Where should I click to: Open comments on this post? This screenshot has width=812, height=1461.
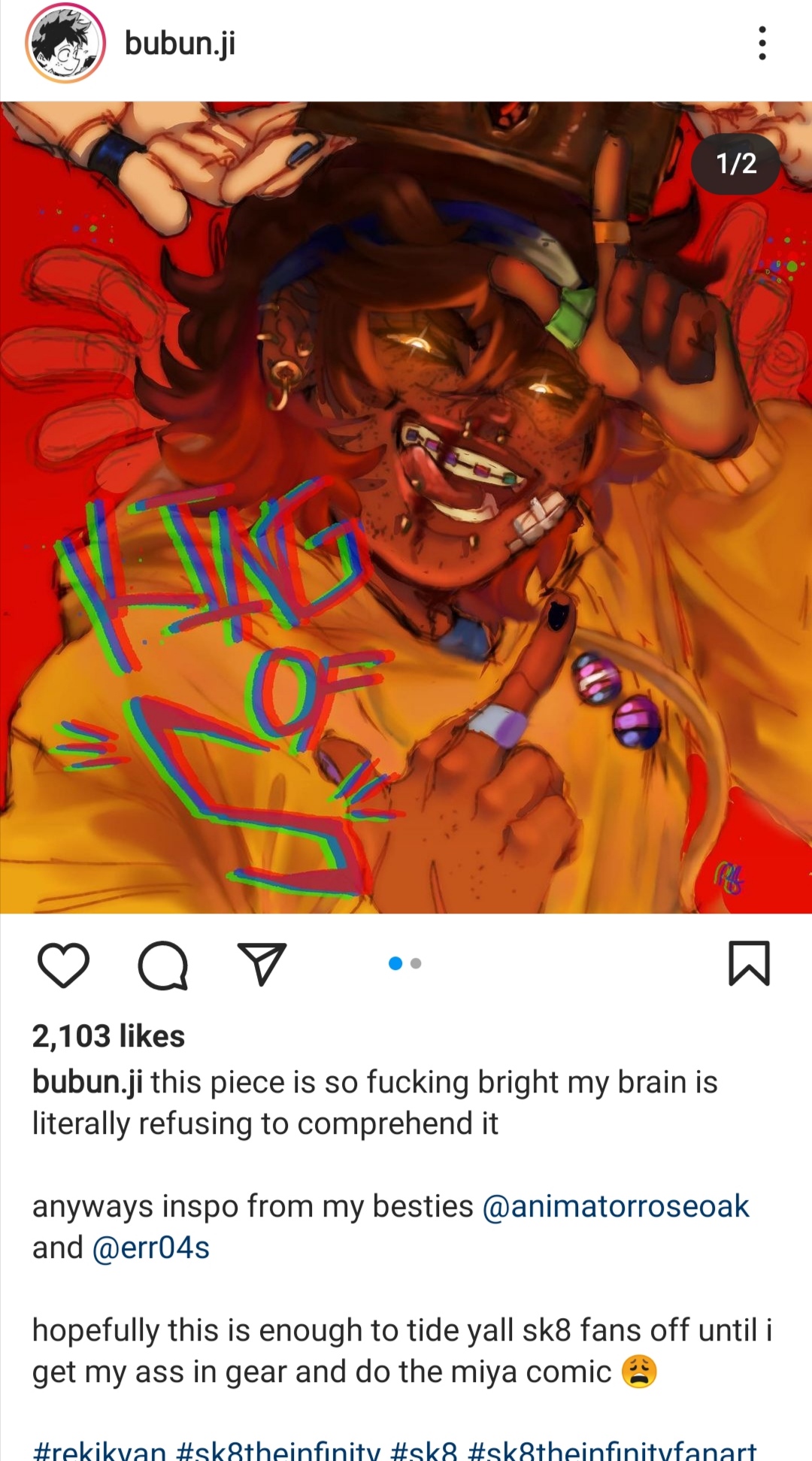163,965
